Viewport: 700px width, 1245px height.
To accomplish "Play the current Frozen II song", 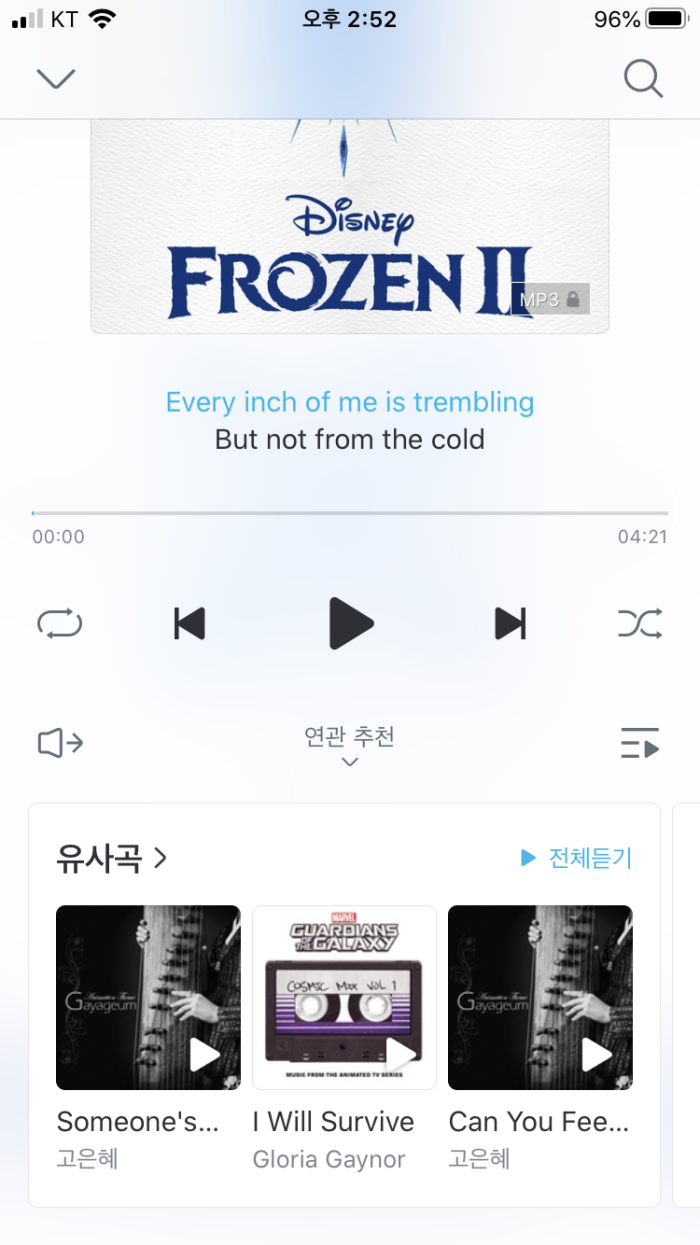I will [351, 623].
